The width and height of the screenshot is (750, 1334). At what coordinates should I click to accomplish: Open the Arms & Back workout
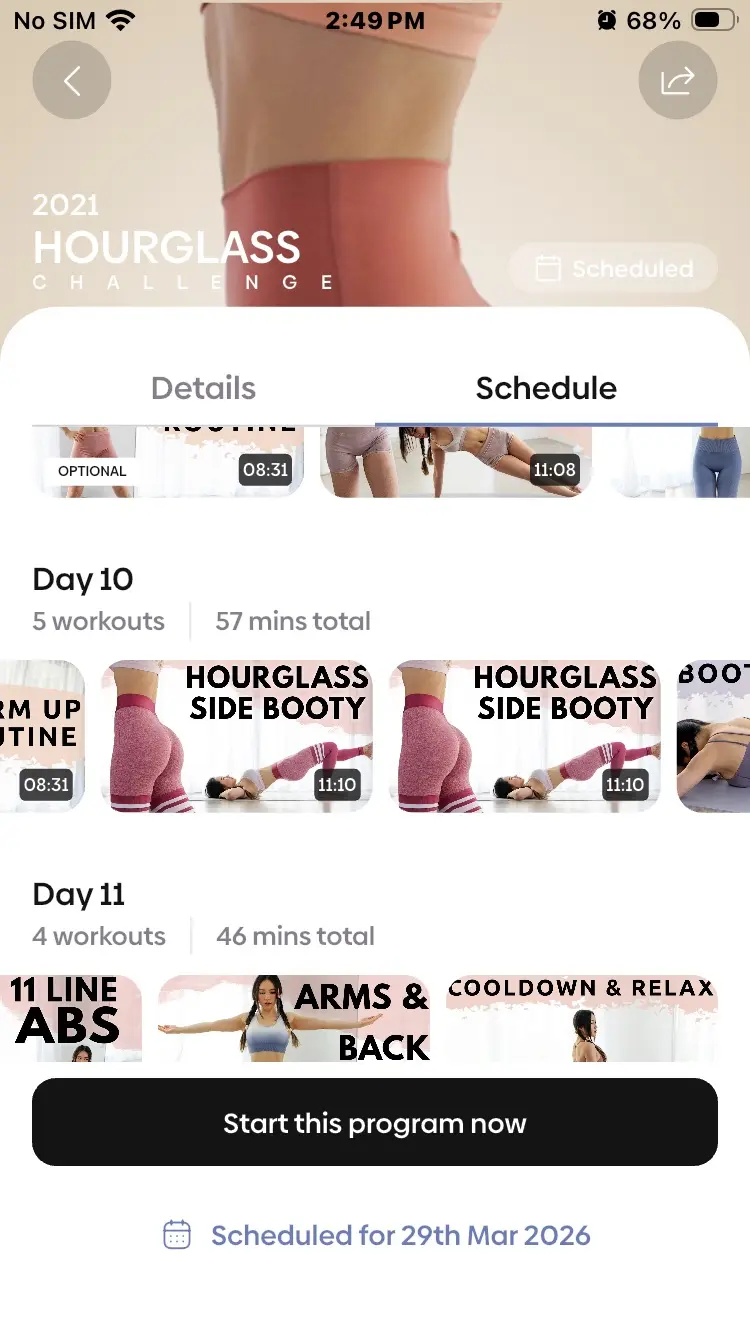coord(294,1018)
